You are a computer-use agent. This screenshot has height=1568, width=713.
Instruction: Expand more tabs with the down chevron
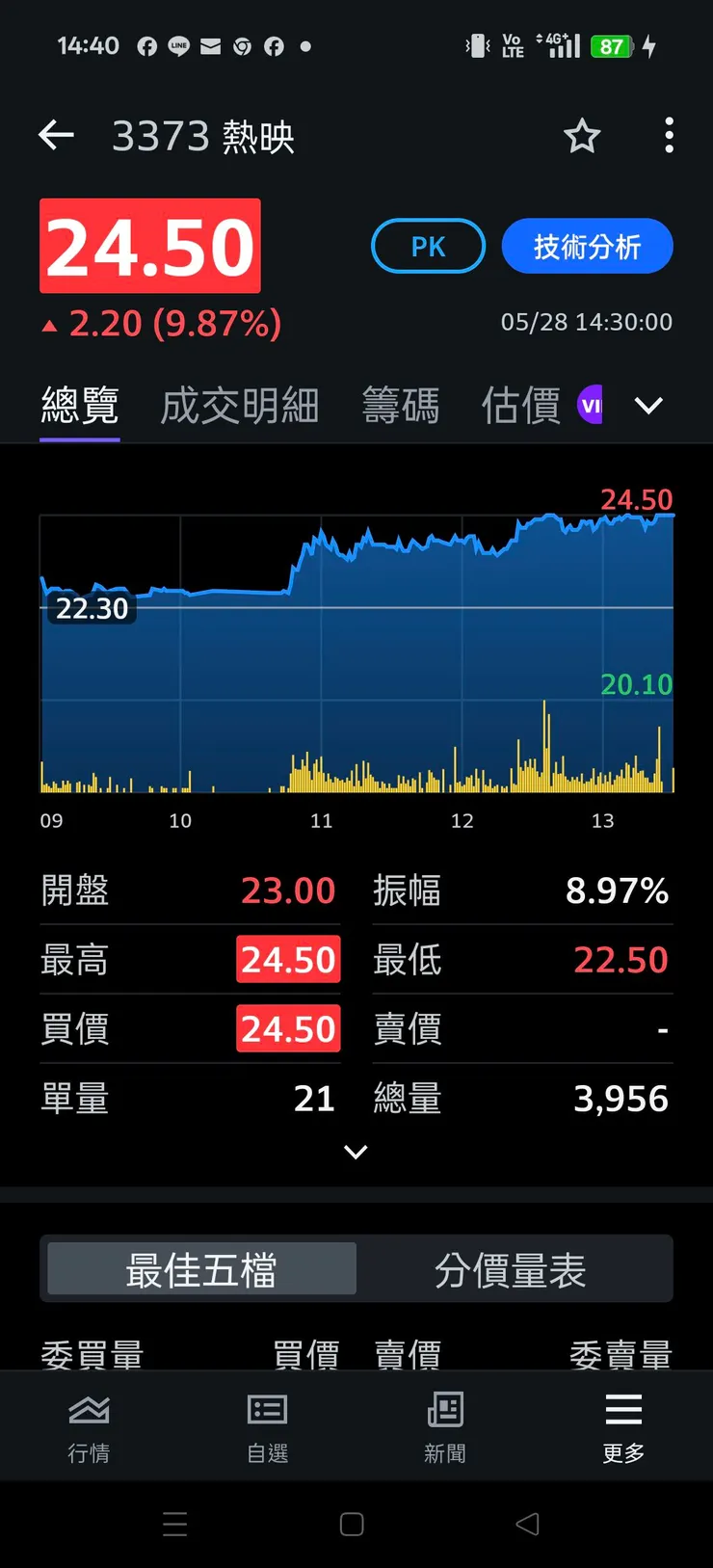coord(648,406)
